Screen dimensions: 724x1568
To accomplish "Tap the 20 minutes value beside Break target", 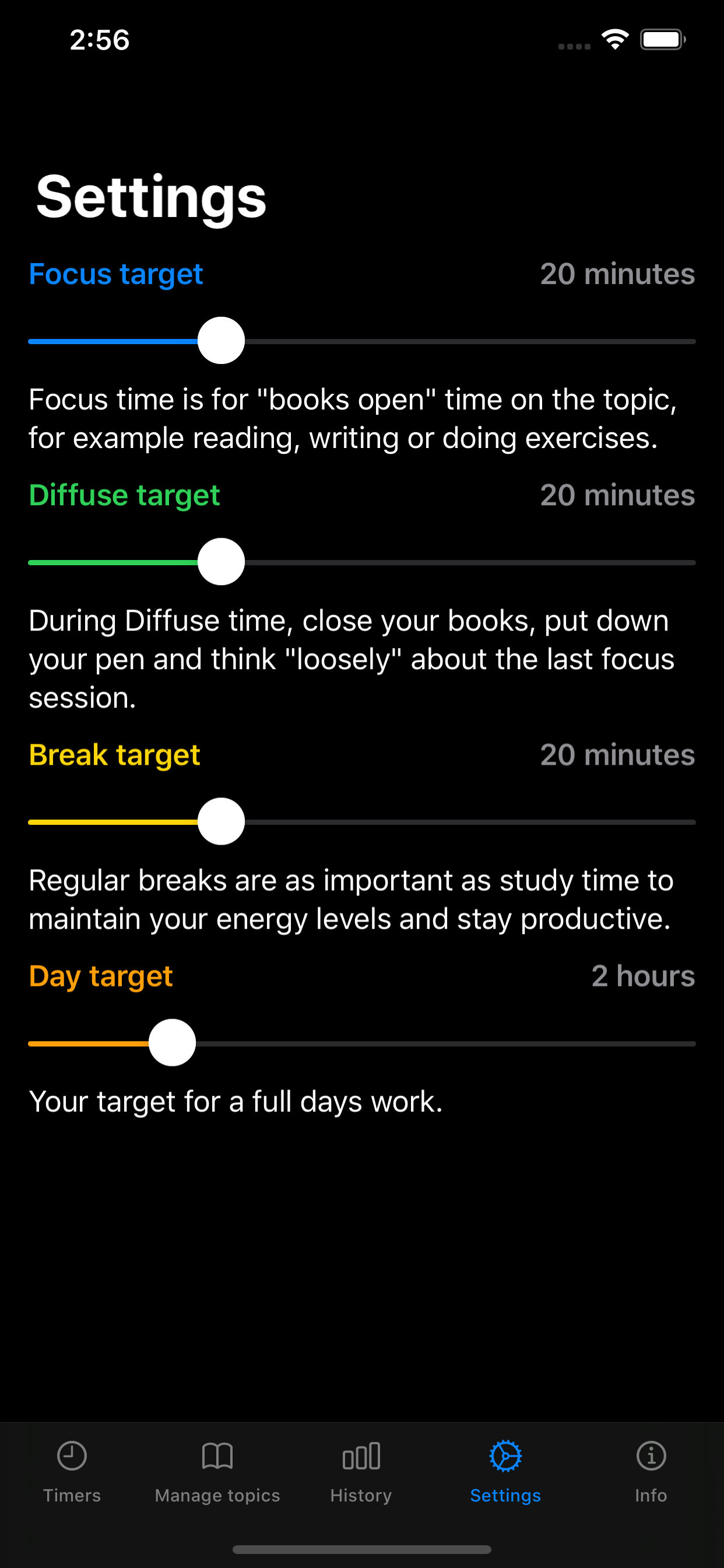I will (617, 755).
